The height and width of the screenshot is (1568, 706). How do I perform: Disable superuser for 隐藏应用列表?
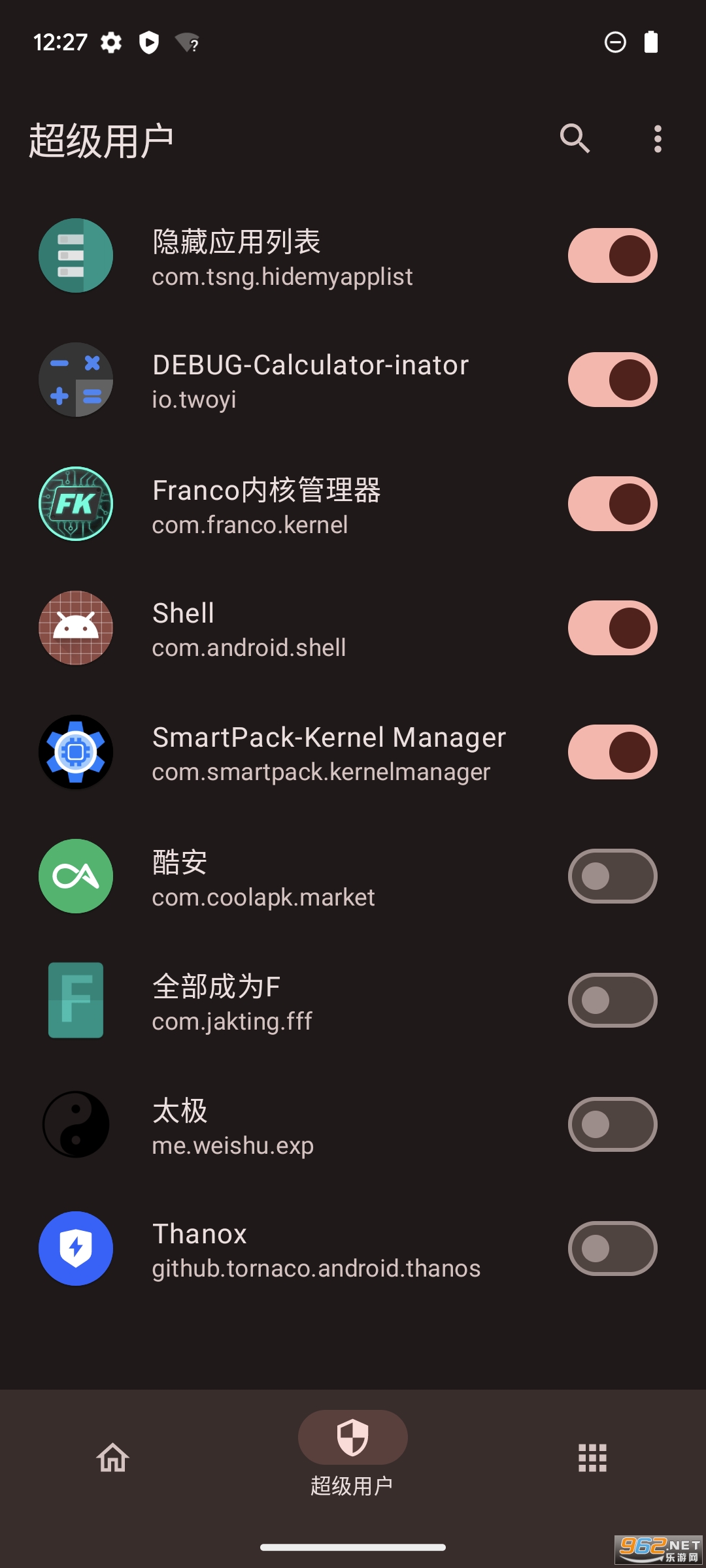612,255
